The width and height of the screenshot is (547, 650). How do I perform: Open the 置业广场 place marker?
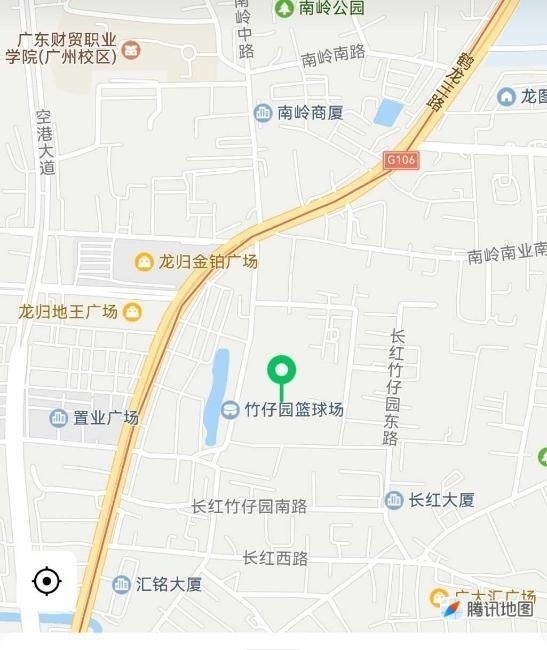(58, 418)
